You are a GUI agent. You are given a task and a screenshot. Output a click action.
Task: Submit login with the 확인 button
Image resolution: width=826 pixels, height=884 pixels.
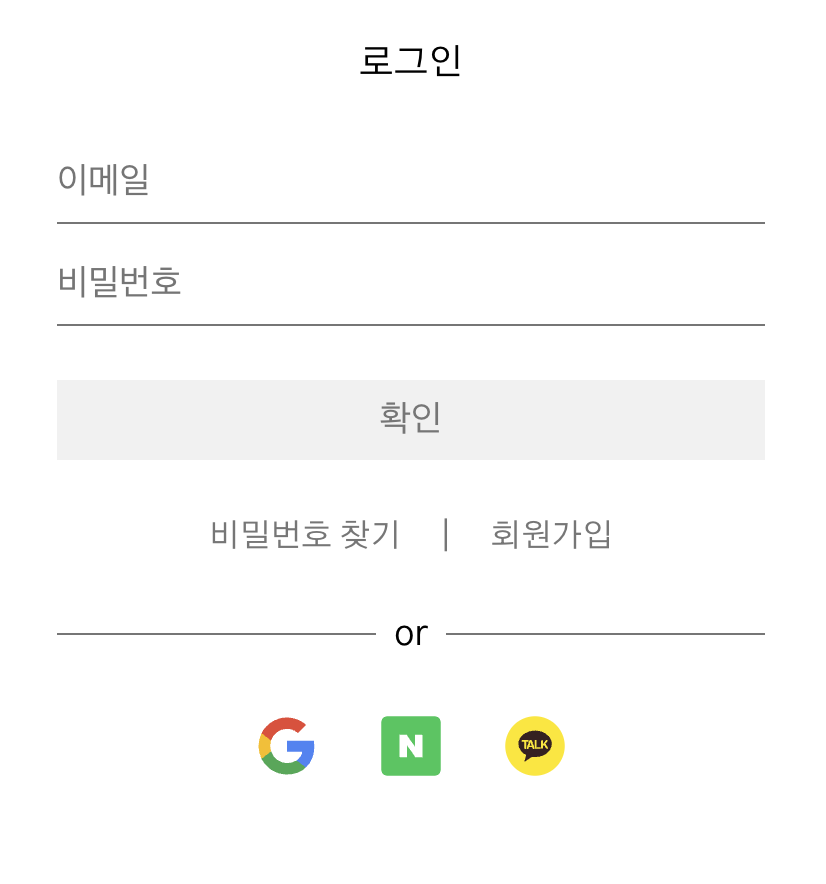pos(410,419)
